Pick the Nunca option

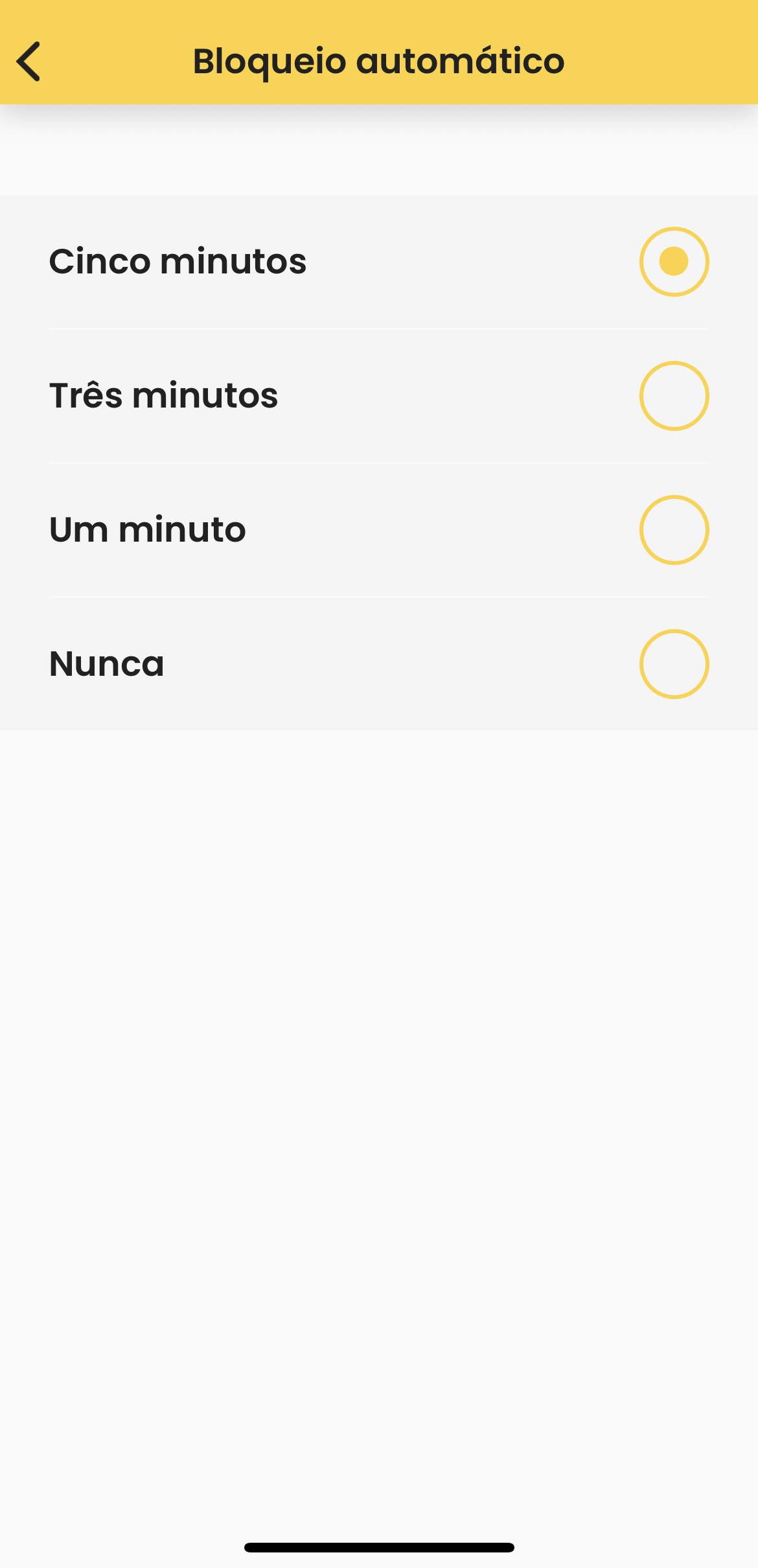[x=674, y=664]
